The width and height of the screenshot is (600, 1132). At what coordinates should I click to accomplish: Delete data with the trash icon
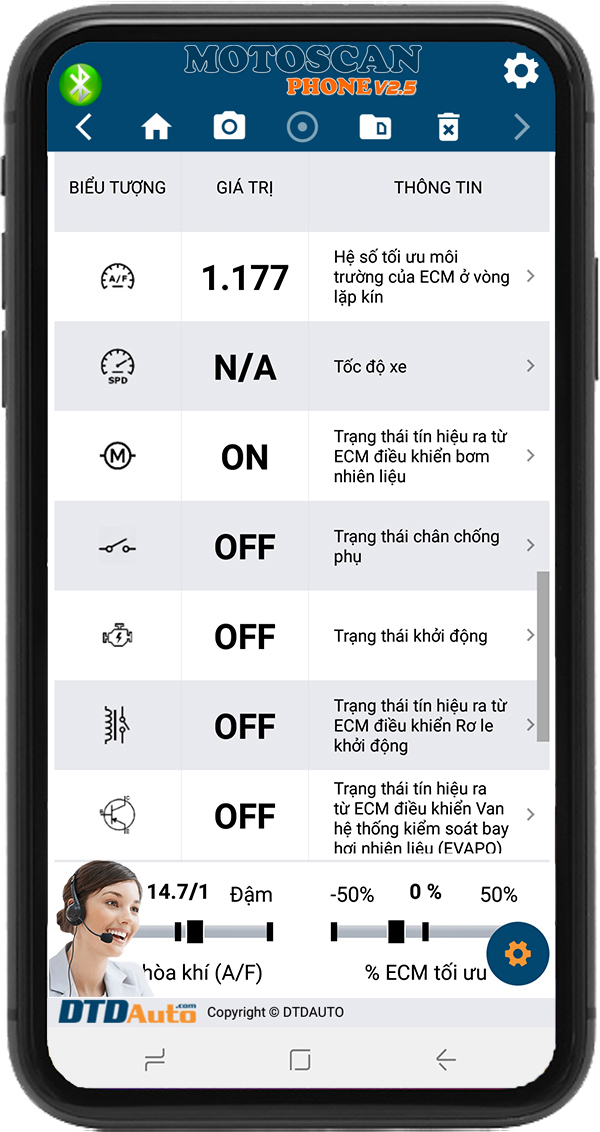448,127
